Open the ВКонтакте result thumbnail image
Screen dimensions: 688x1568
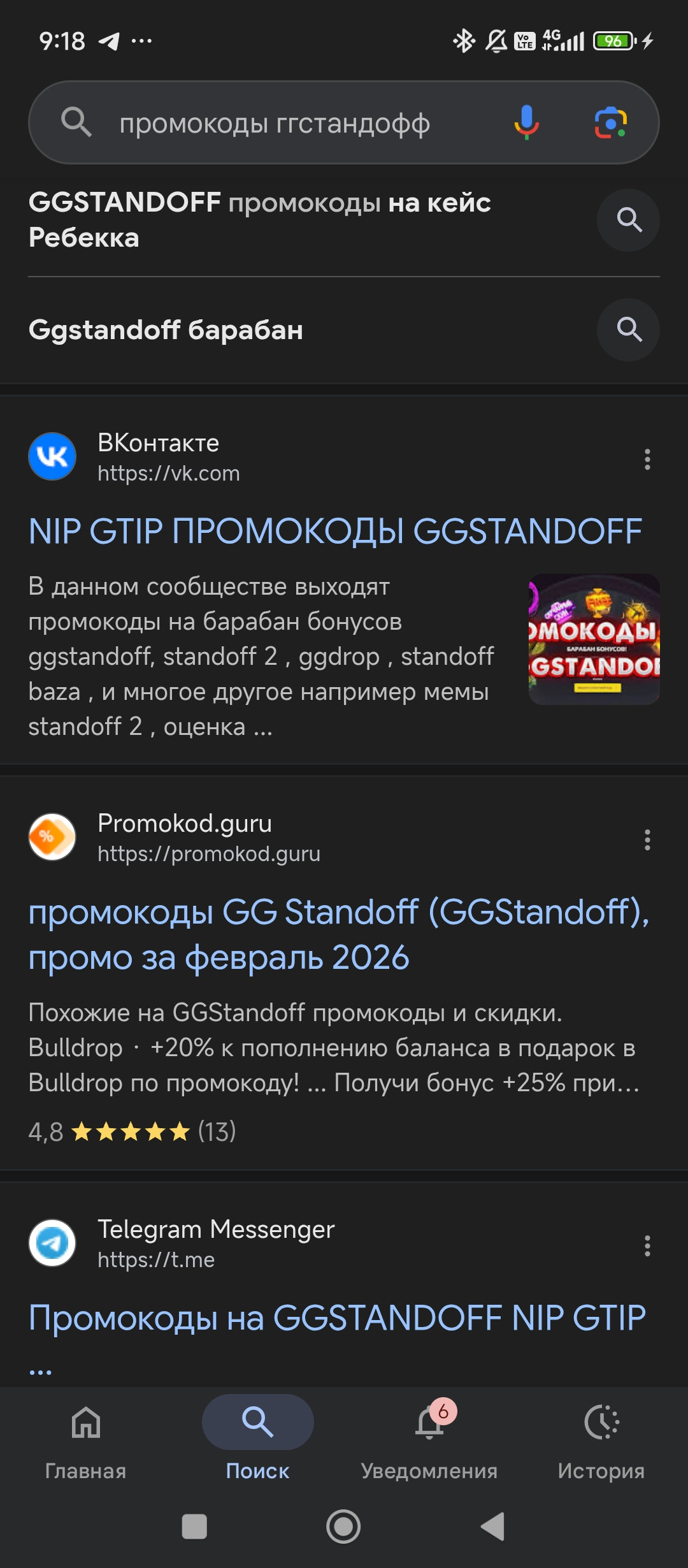(x=594, y=639)
